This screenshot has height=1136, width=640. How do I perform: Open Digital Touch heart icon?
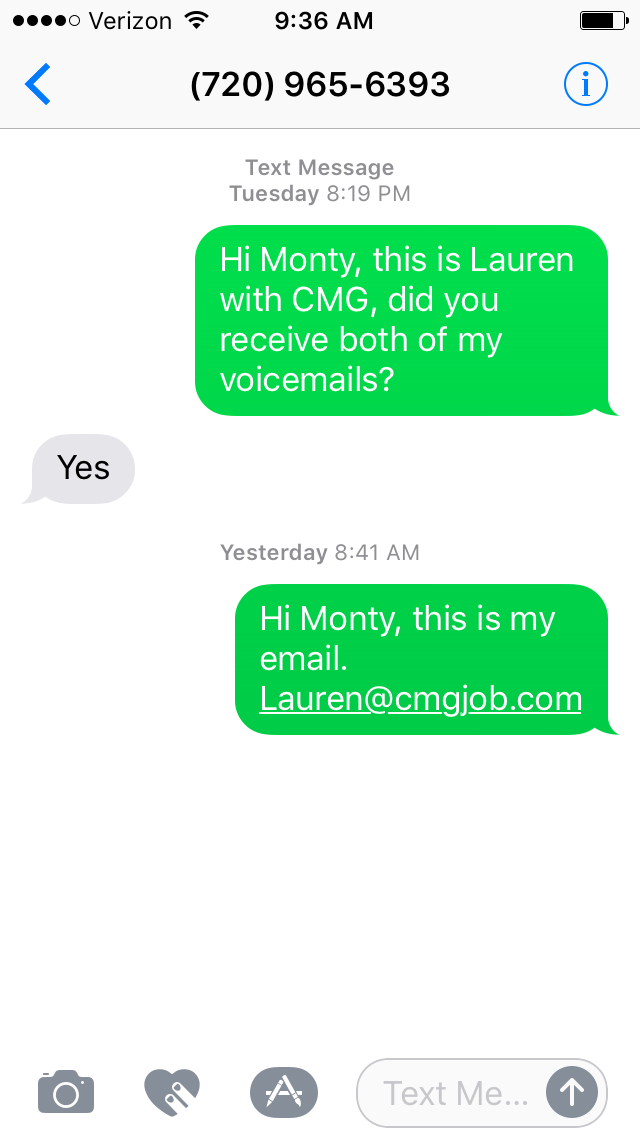click(x=172, y=1092)
